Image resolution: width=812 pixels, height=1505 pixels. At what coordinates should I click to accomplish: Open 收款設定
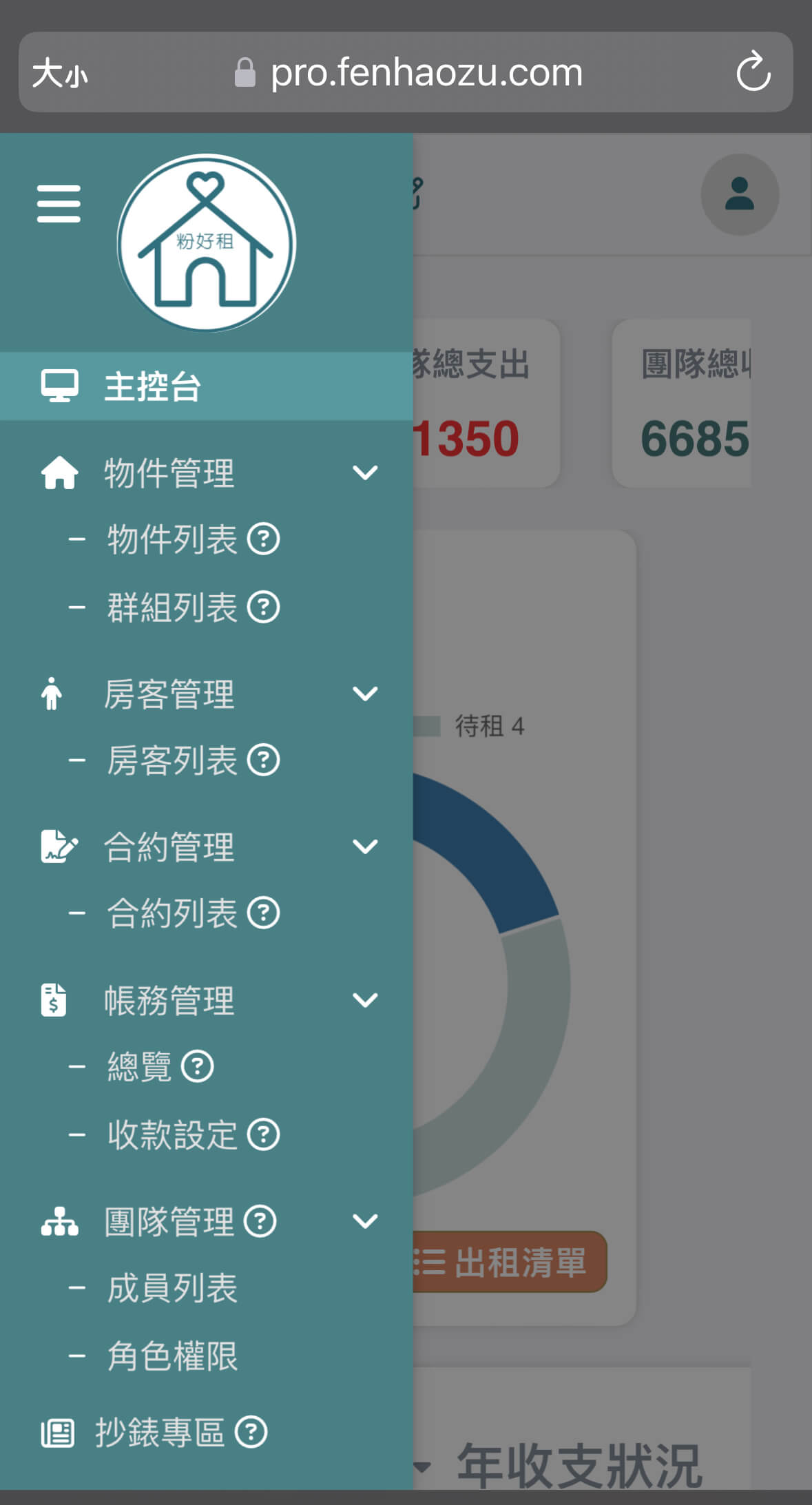[172, 1135]
